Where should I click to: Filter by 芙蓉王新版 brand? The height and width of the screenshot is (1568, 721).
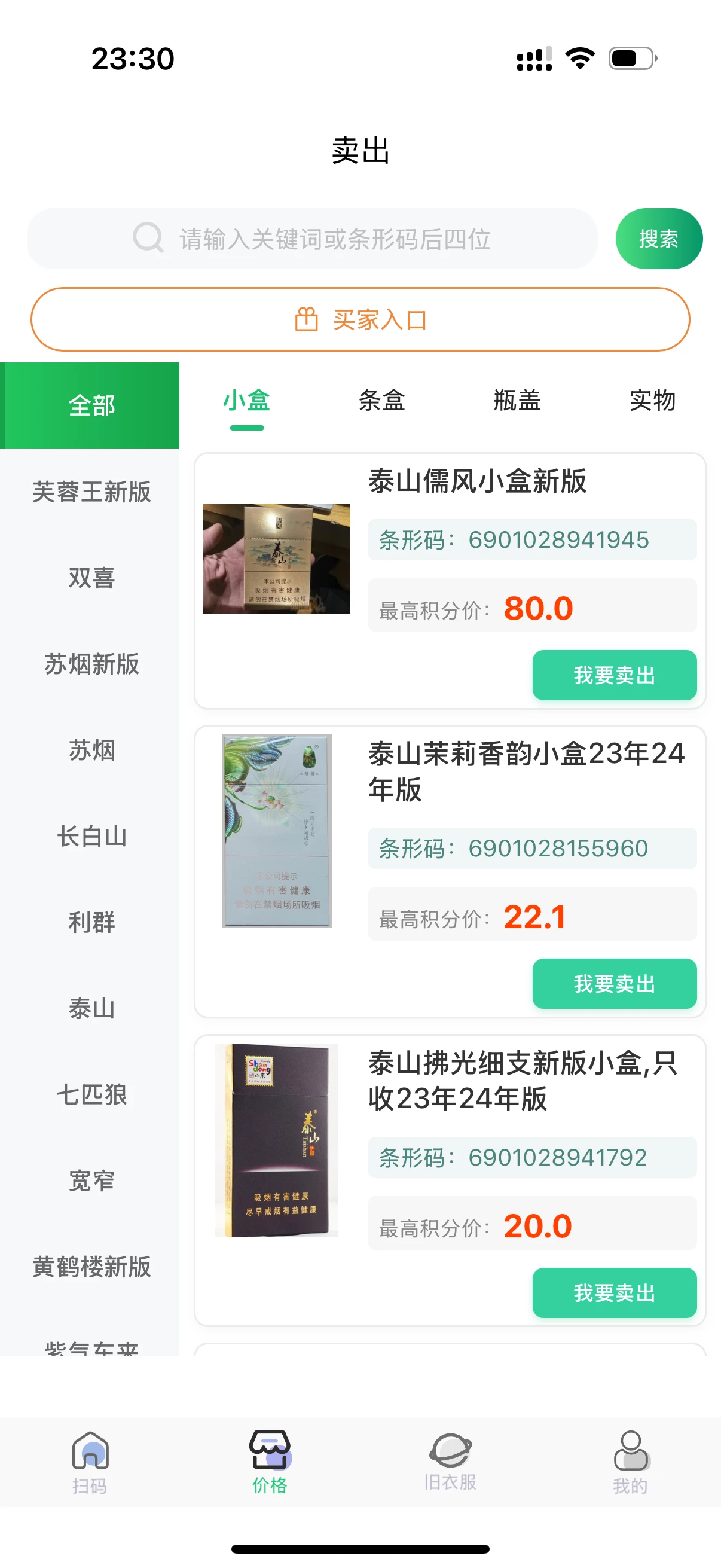[91, 492]
